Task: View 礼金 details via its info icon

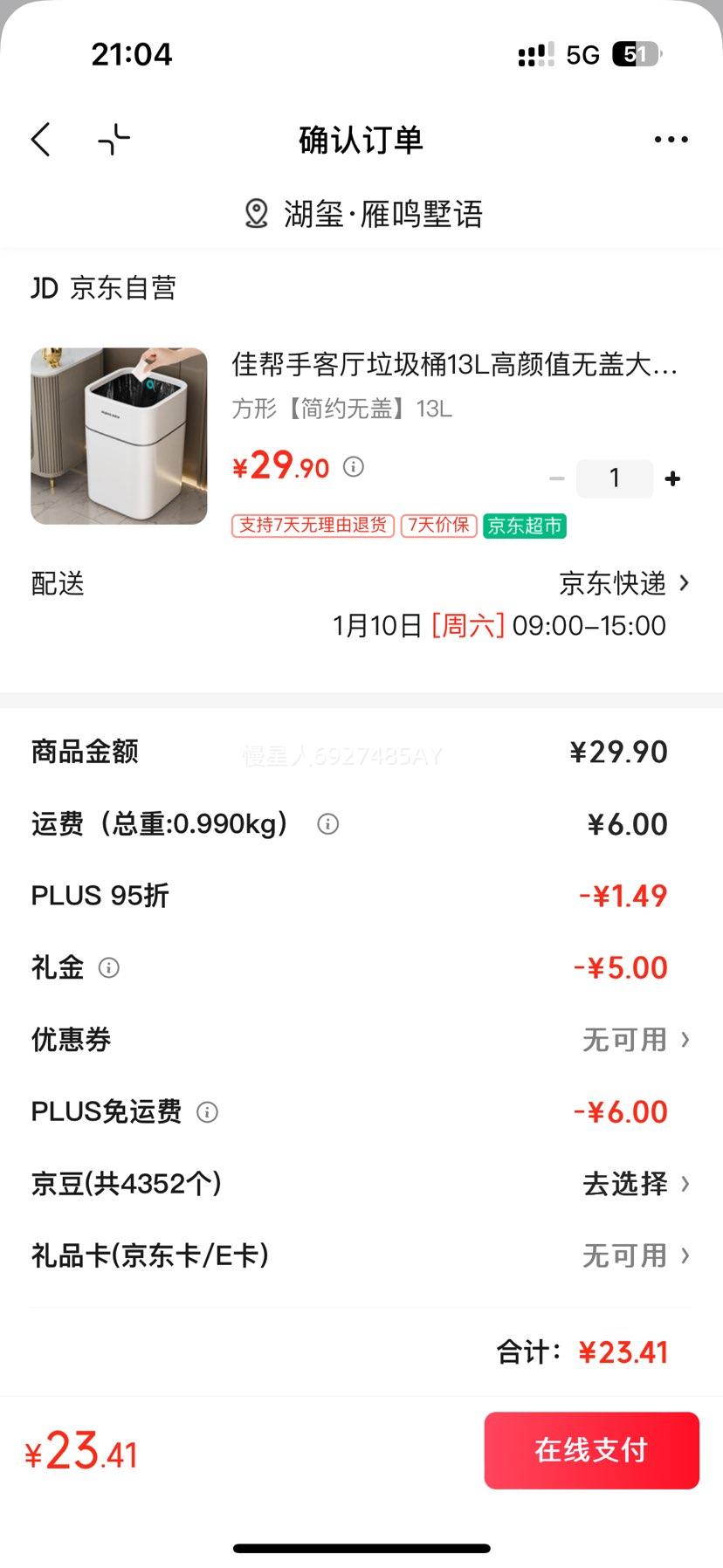Action: pyautogui.click(x=108, y=967)
